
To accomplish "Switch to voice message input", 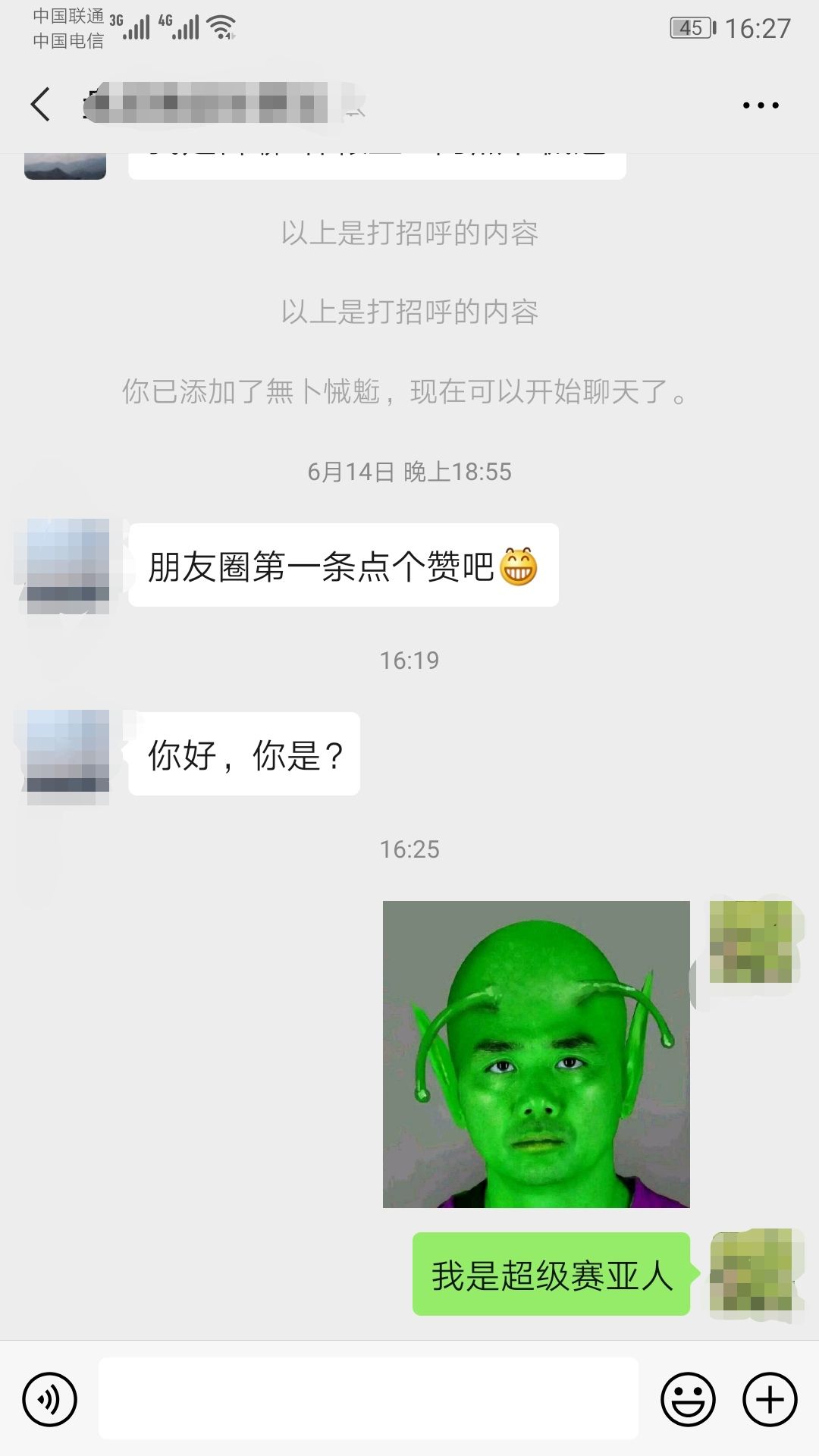I will point(50,1399).
